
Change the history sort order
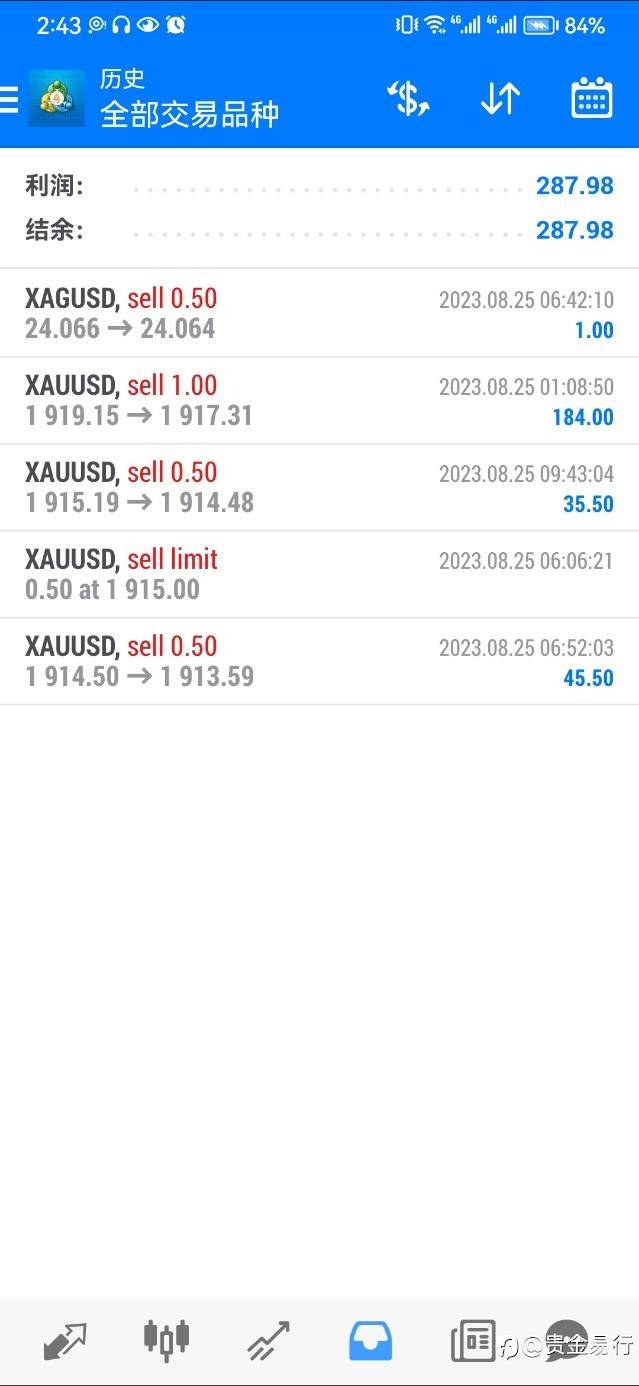[x=500, y=99]
